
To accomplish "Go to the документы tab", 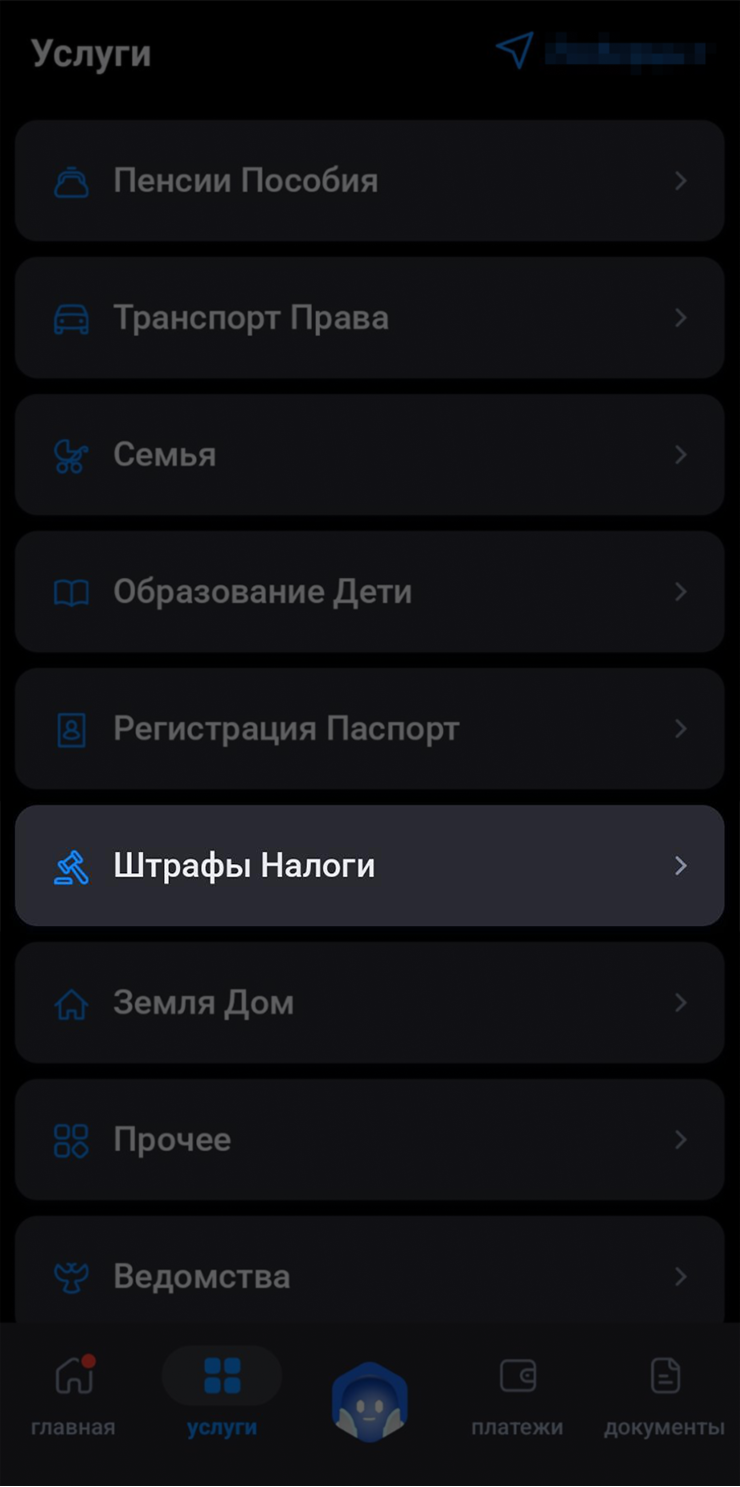I will coord(664,1396).
